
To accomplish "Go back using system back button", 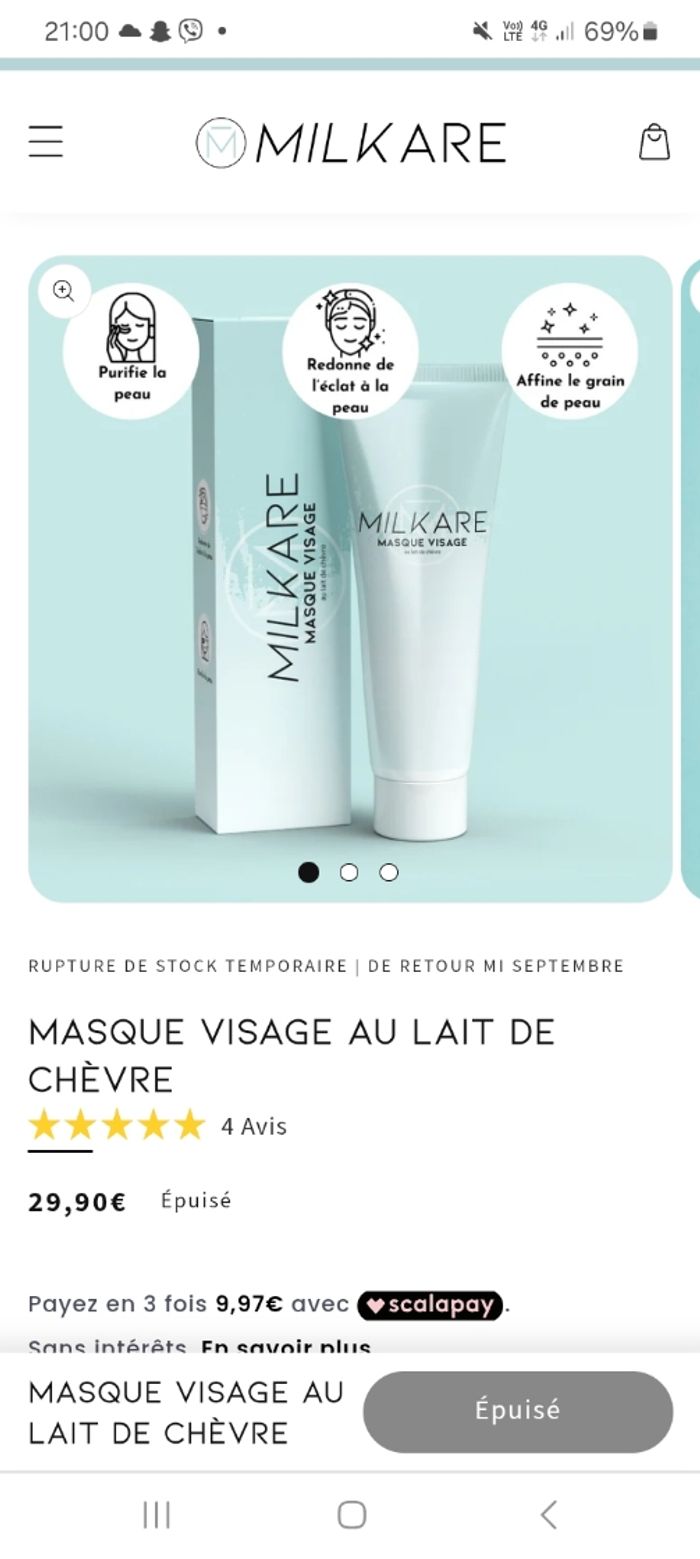I will pos(548,1515).
